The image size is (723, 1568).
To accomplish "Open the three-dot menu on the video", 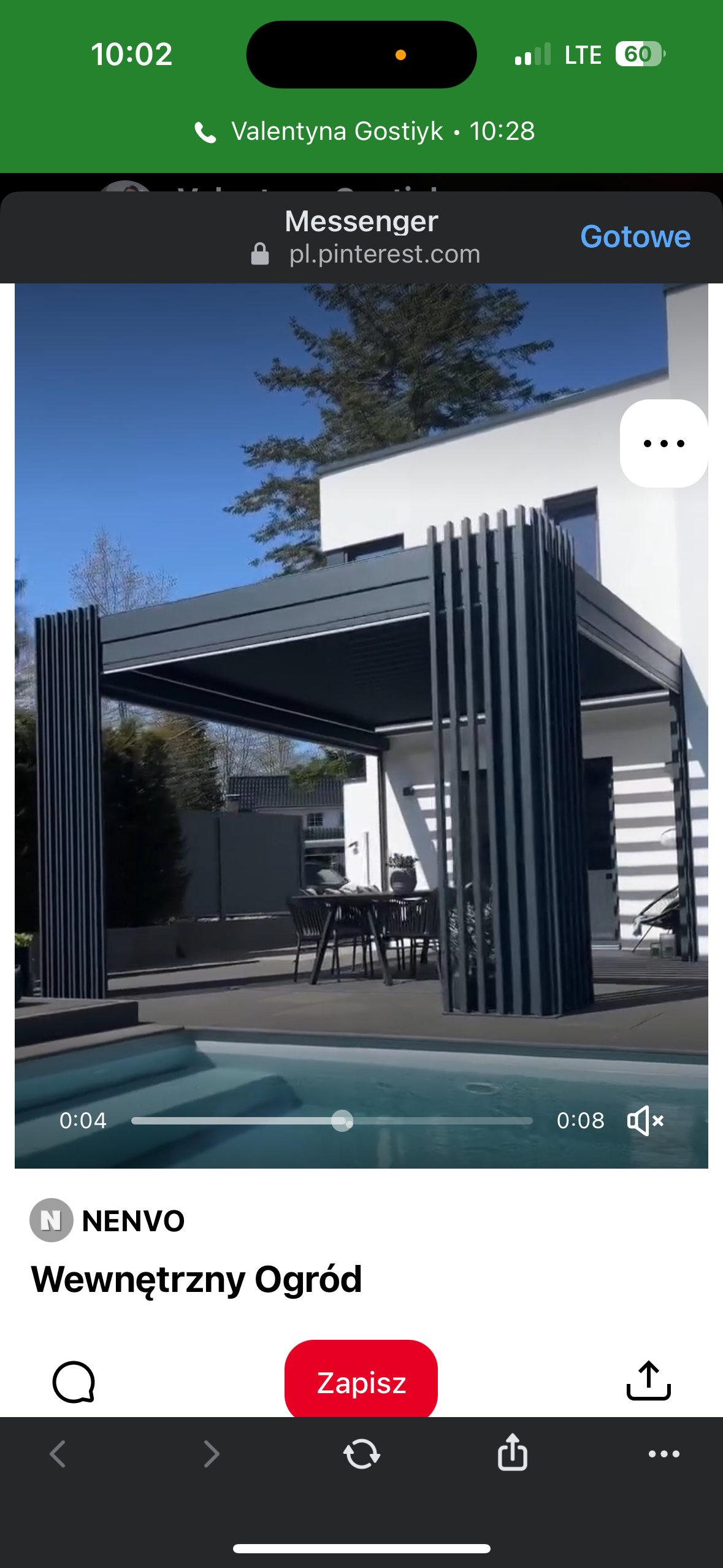I will (664, 444).
